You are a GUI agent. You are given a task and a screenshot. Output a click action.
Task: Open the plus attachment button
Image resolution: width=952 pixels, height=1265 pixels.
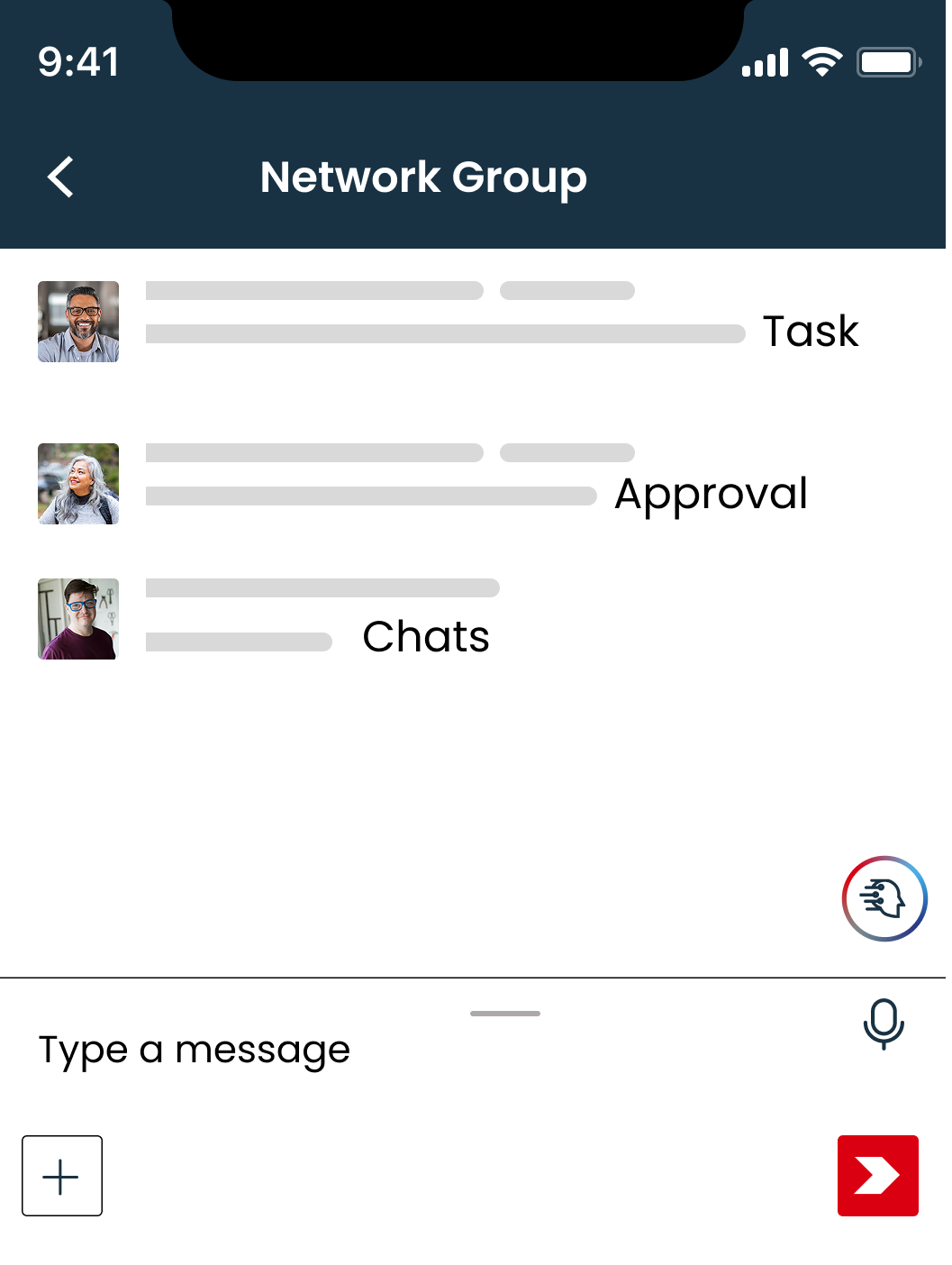coord(62,1176)
